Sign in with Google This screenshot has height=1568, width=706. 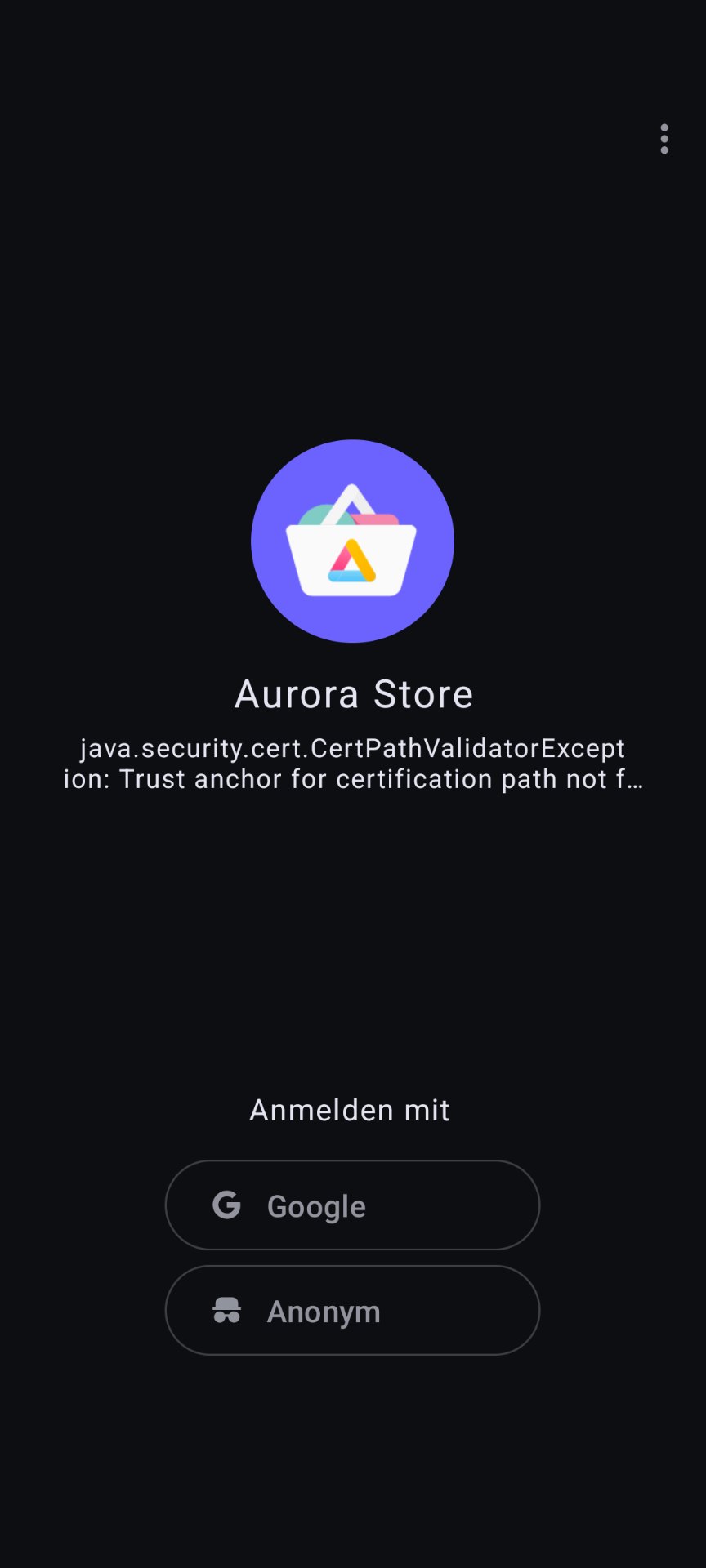coord(352,1205)
